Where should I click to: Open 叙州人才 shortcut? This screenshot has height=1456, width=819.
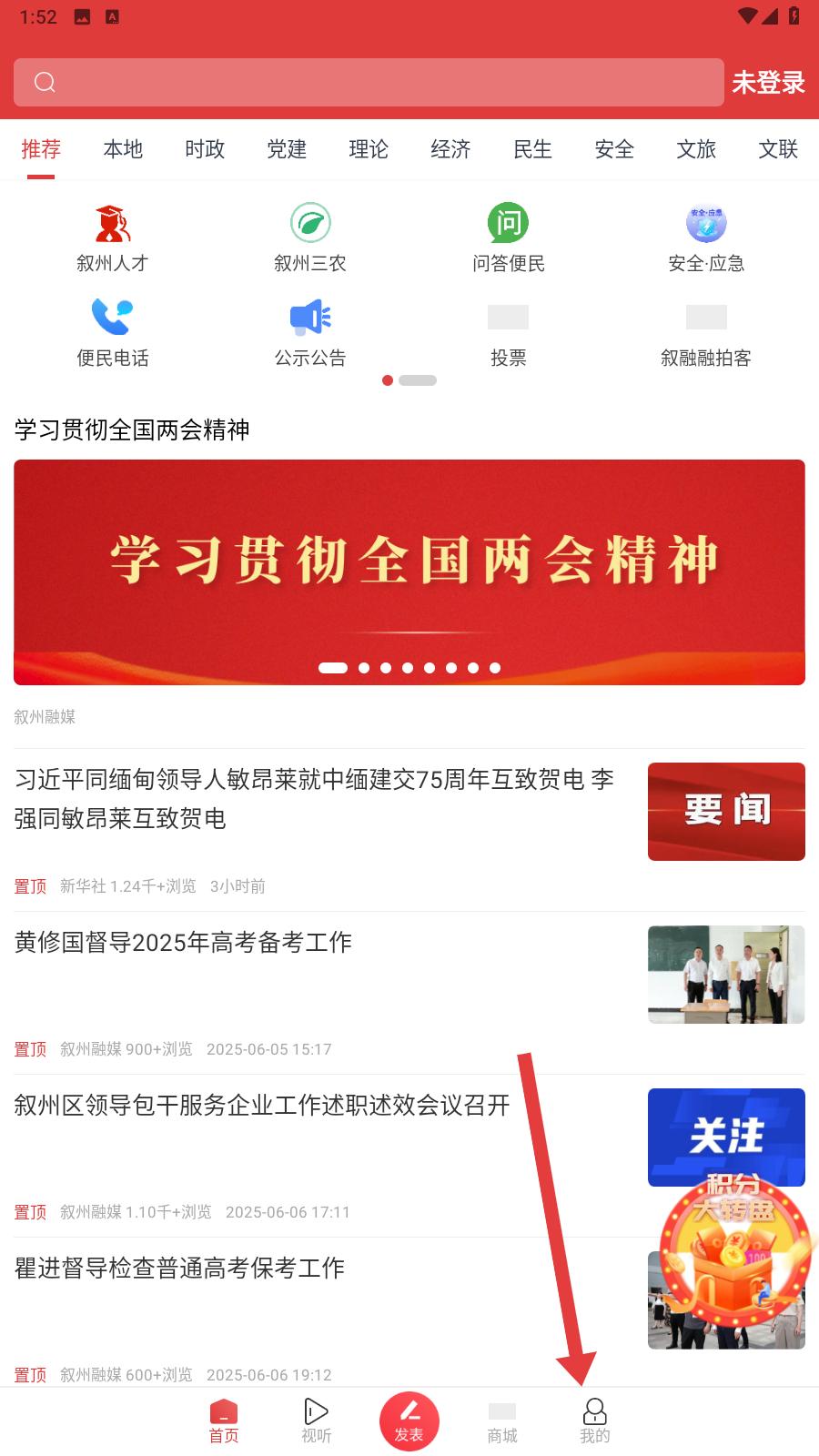tap(112, 238)
